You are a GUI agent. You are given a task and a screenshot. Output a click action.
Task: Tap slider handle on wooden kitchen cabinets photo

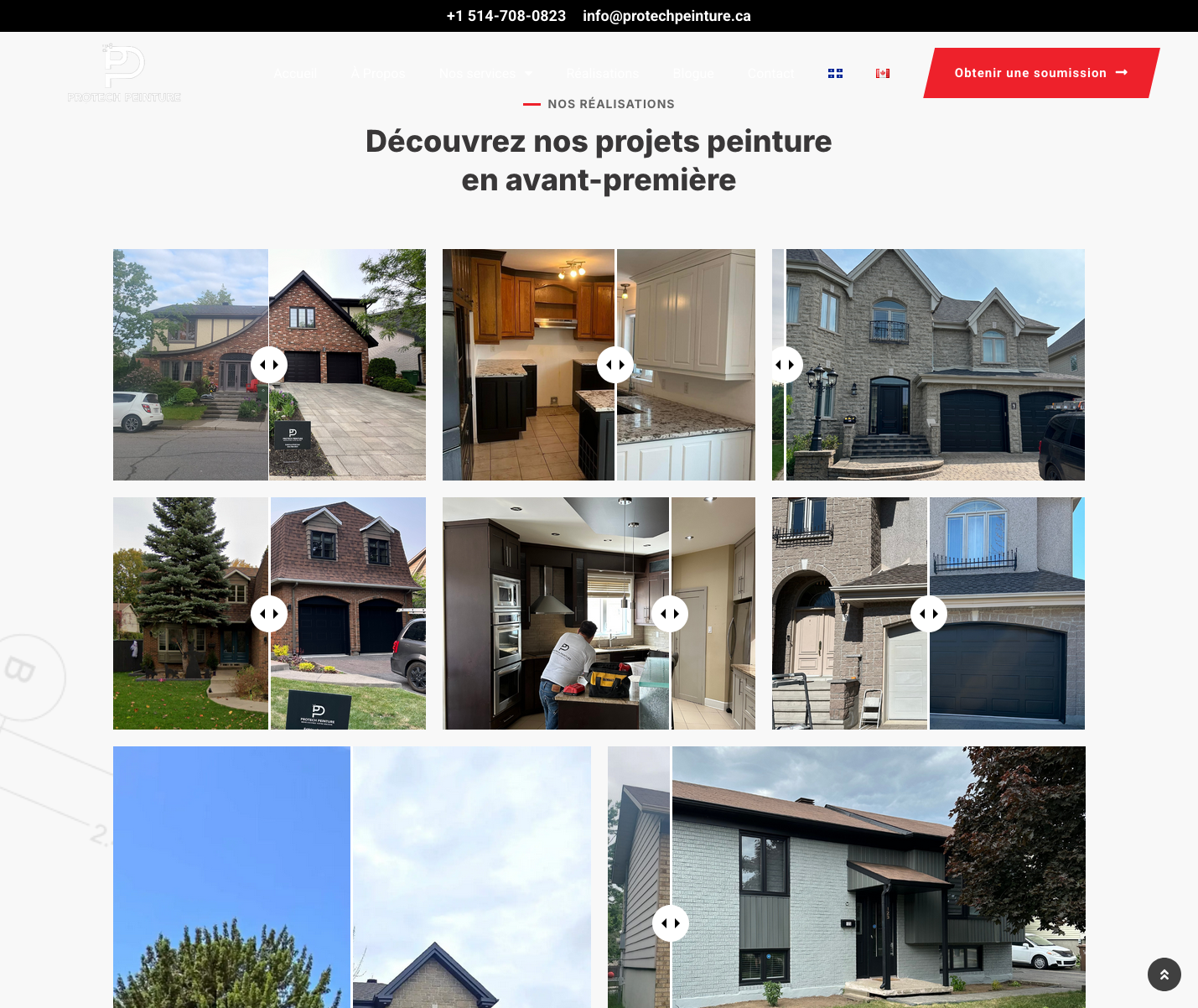[x=615, y=365]
